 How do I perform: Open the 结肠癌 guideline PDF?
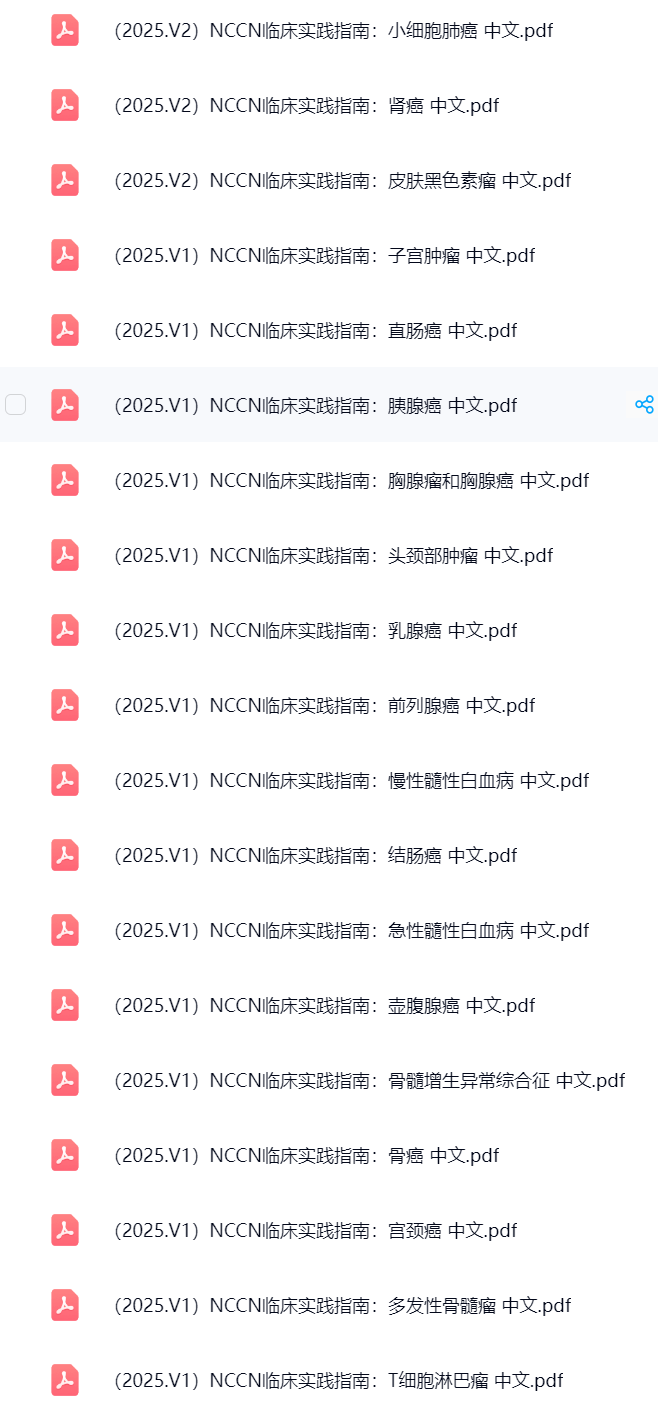(314, 856)
